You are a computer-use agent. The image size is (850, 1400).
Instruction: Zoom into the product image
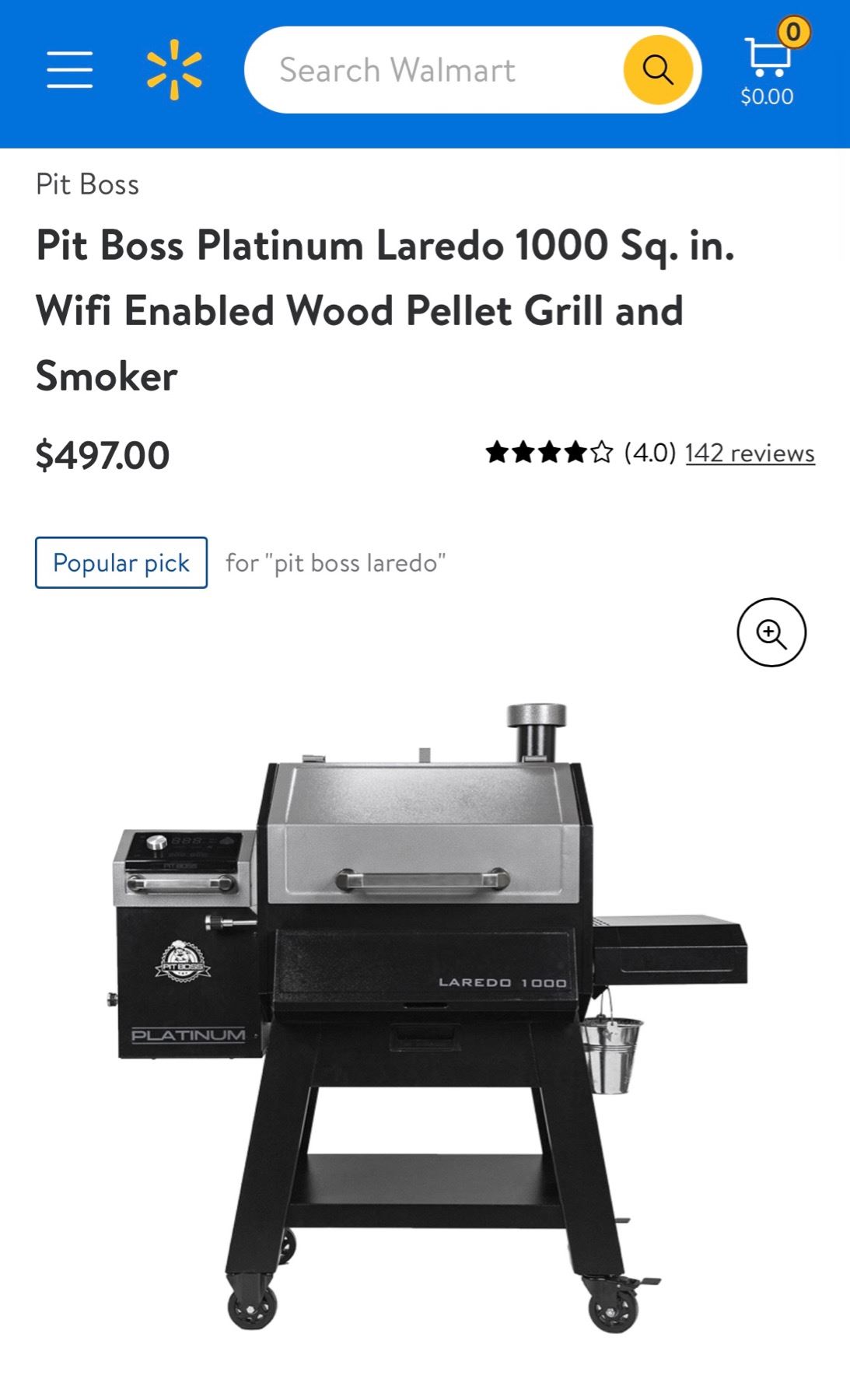771,632
